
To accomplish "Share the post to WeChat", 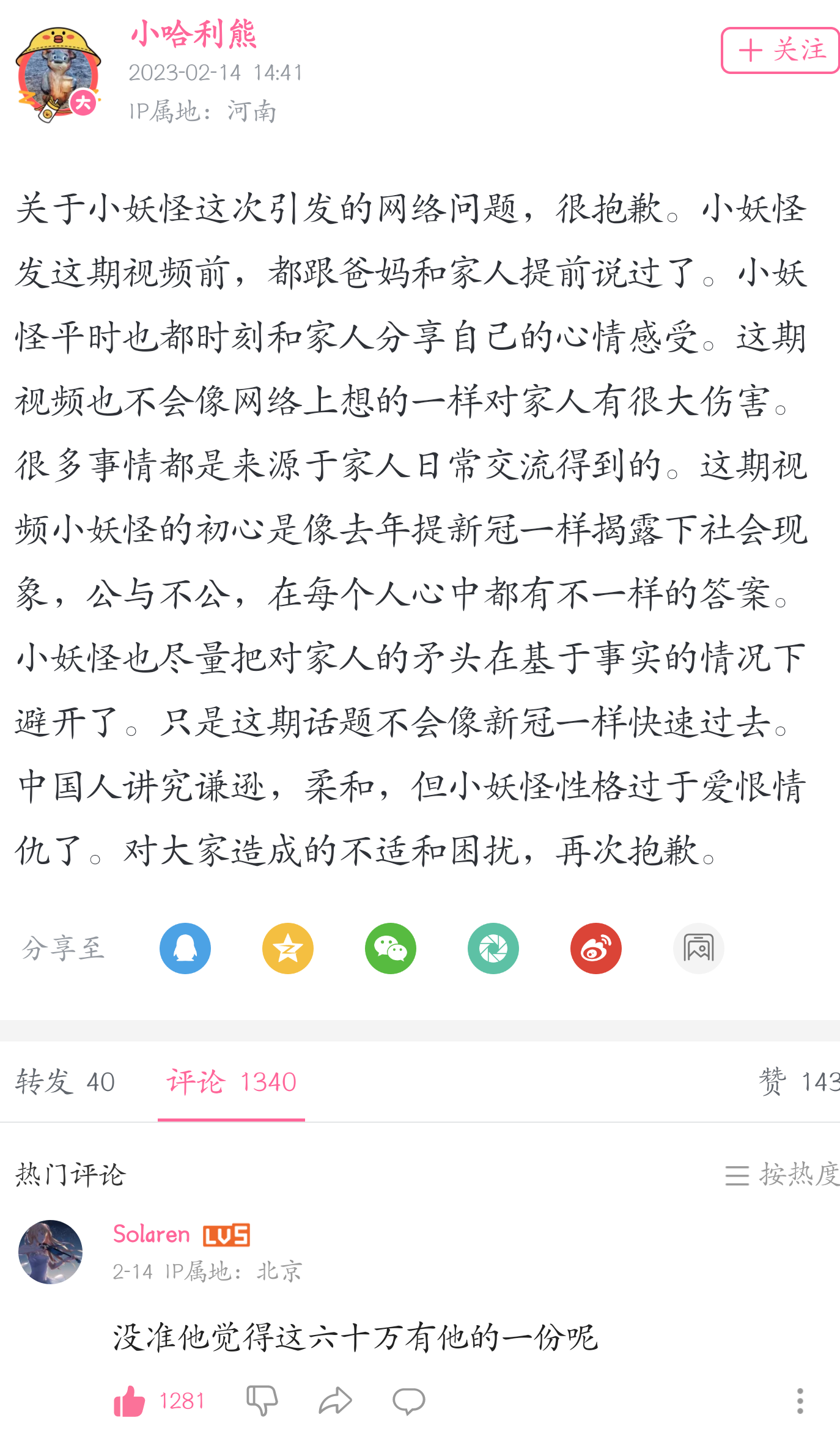I will (391, 948).
